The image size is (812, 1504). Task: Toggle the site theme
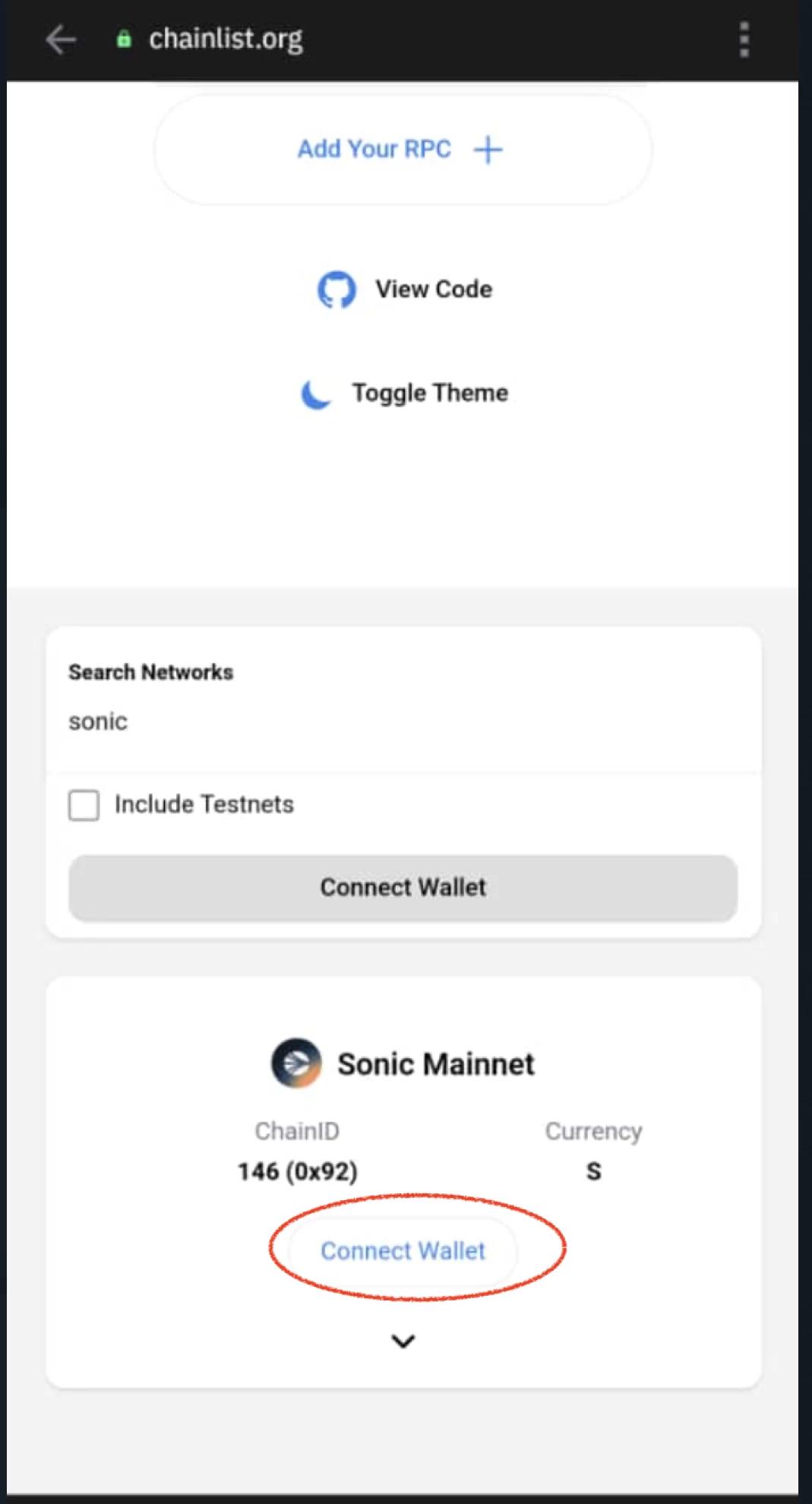pos(405,393)
